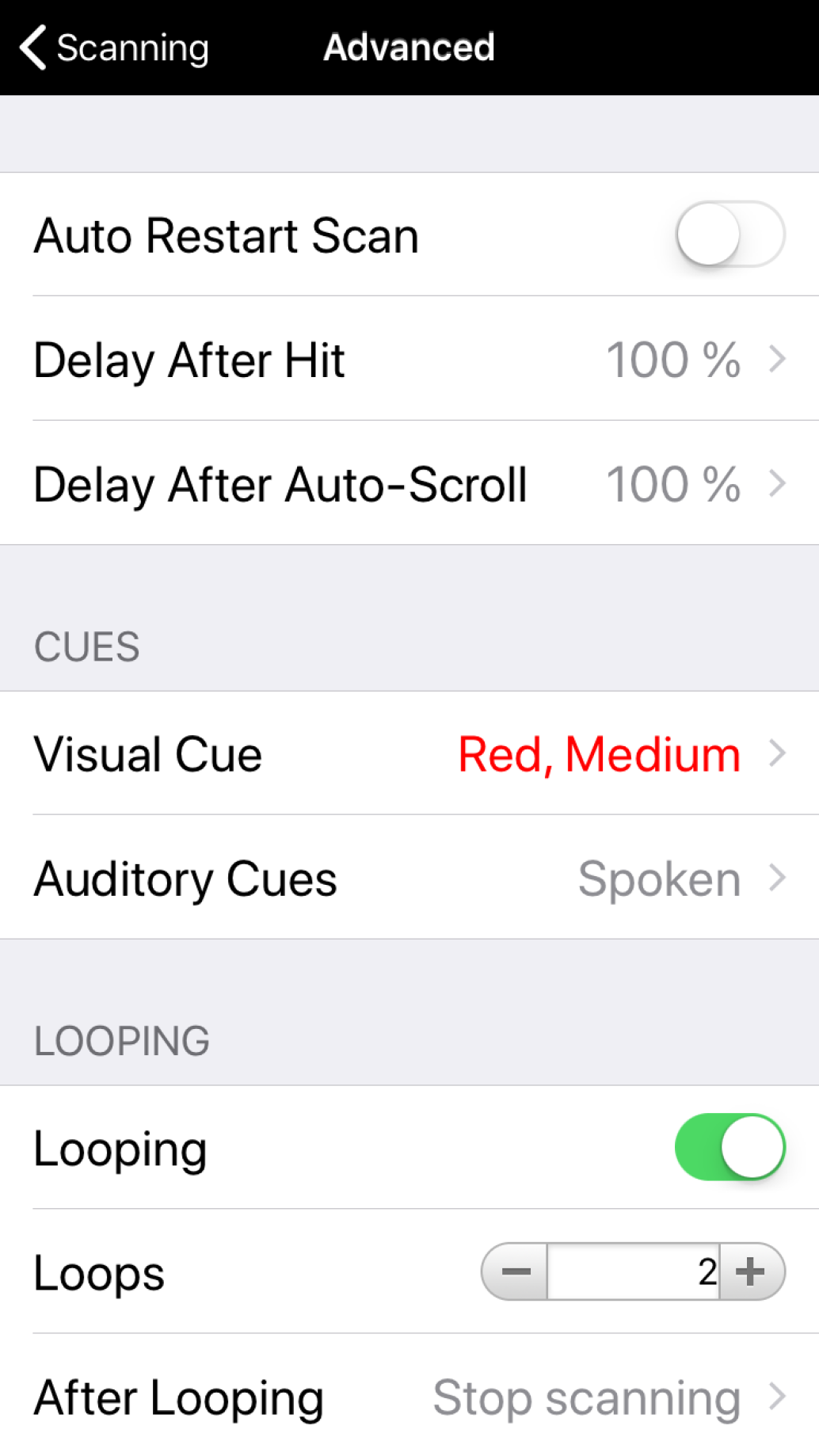
Task: Adjust Loops using the stepper control
Action: click(634, 1272)
